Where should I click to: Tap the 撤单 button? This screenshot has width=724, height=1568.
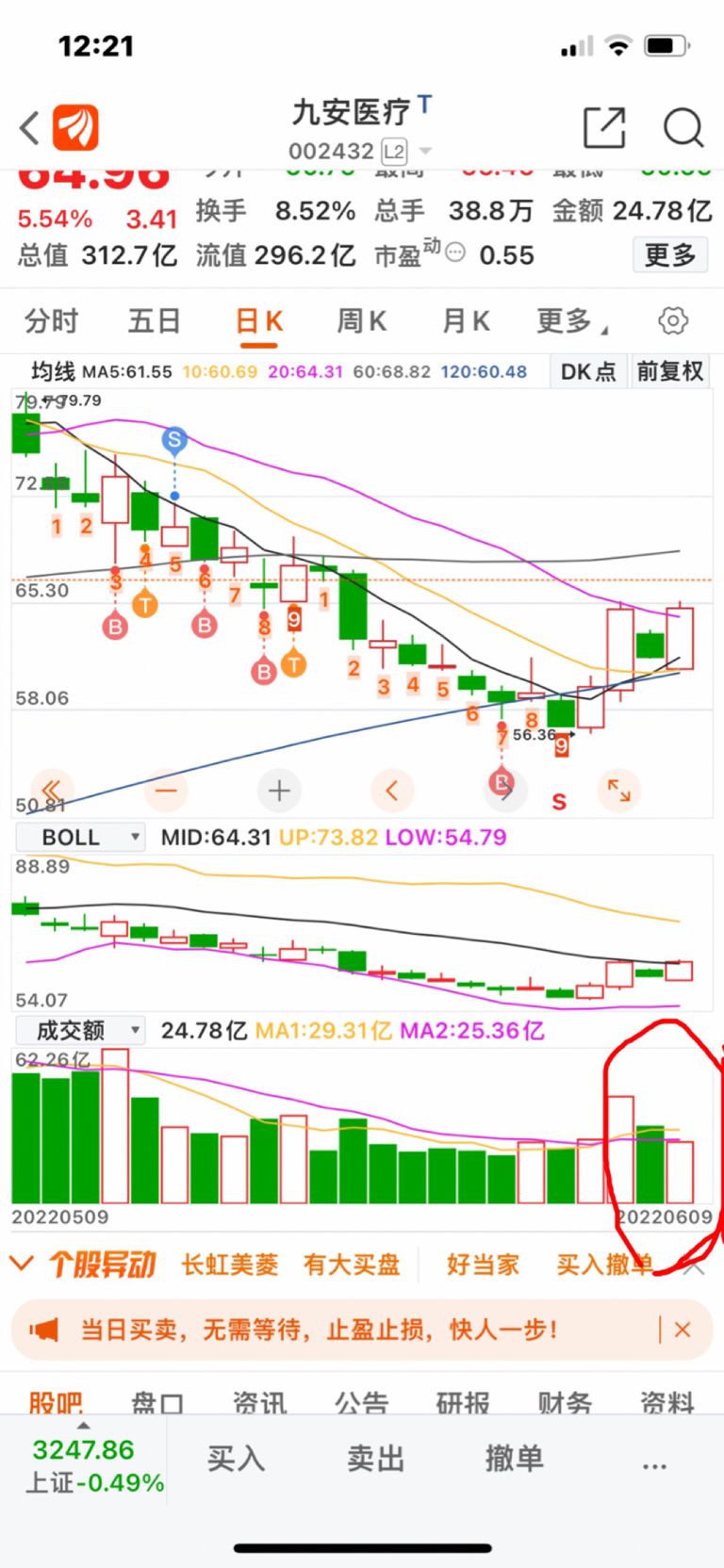tap(514, 1459)
